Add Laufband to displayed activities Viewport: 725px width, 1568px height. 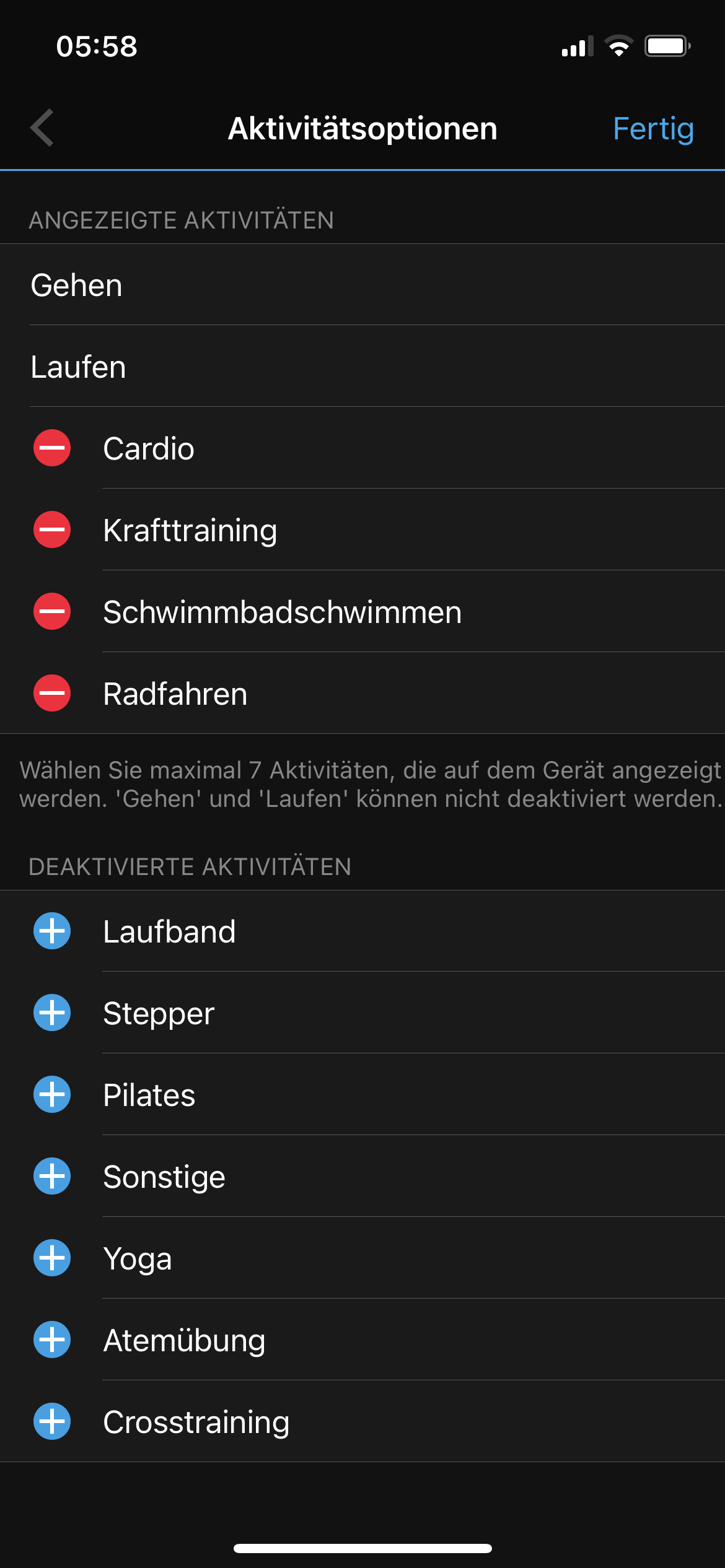(52, 931)
